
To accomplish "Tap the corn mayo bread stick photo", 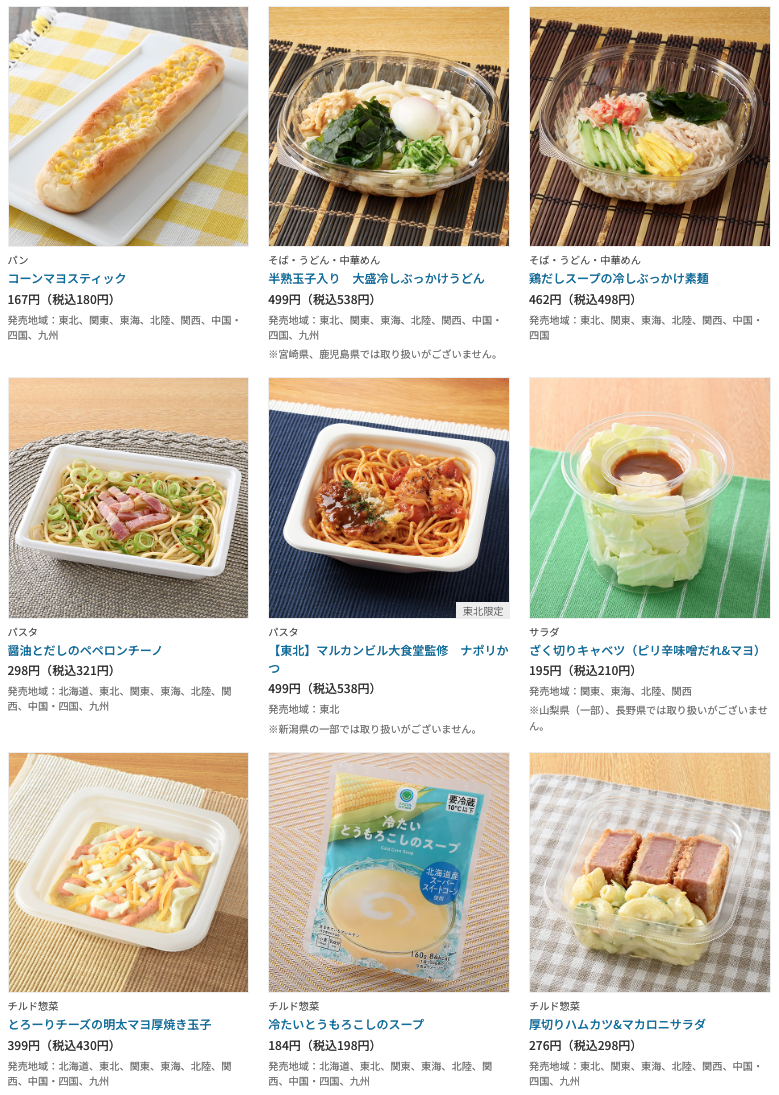I will (128, 126).
